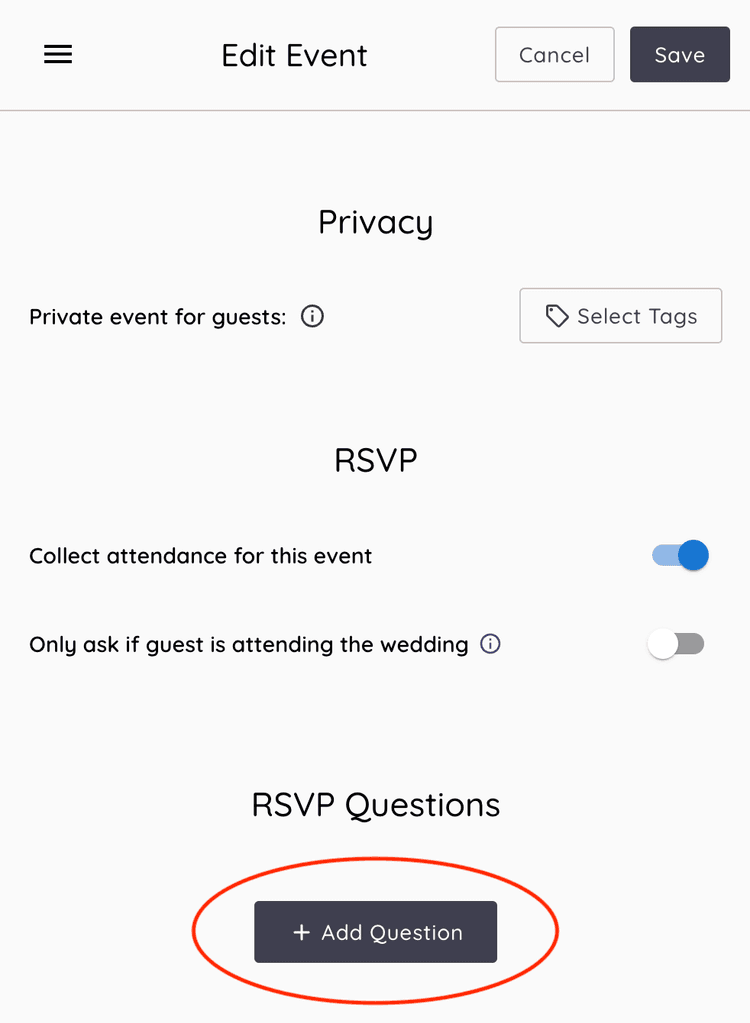Add a new RSVP question
750x1023 pixels.
[375, 931]
